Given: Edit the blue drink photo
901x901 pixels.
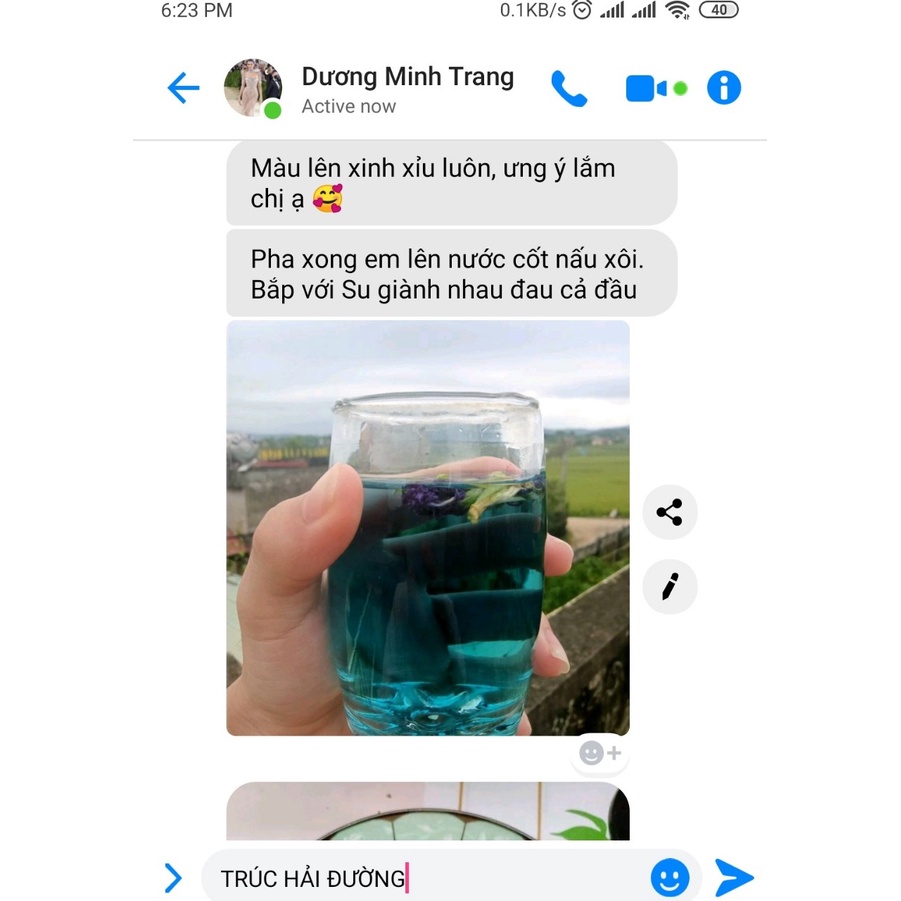Looking at the screenshot, I should (669, 587).
